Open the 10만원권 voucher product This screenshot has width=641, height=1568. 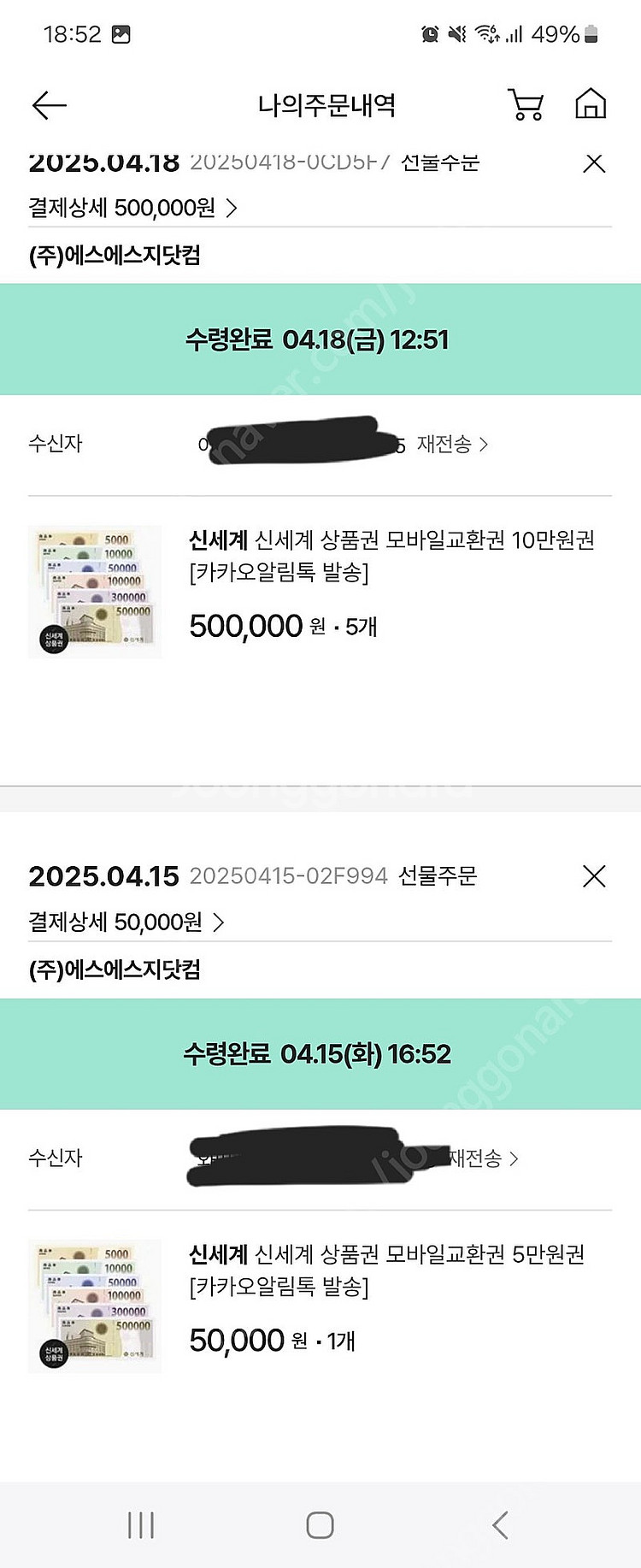coord(391,556)
